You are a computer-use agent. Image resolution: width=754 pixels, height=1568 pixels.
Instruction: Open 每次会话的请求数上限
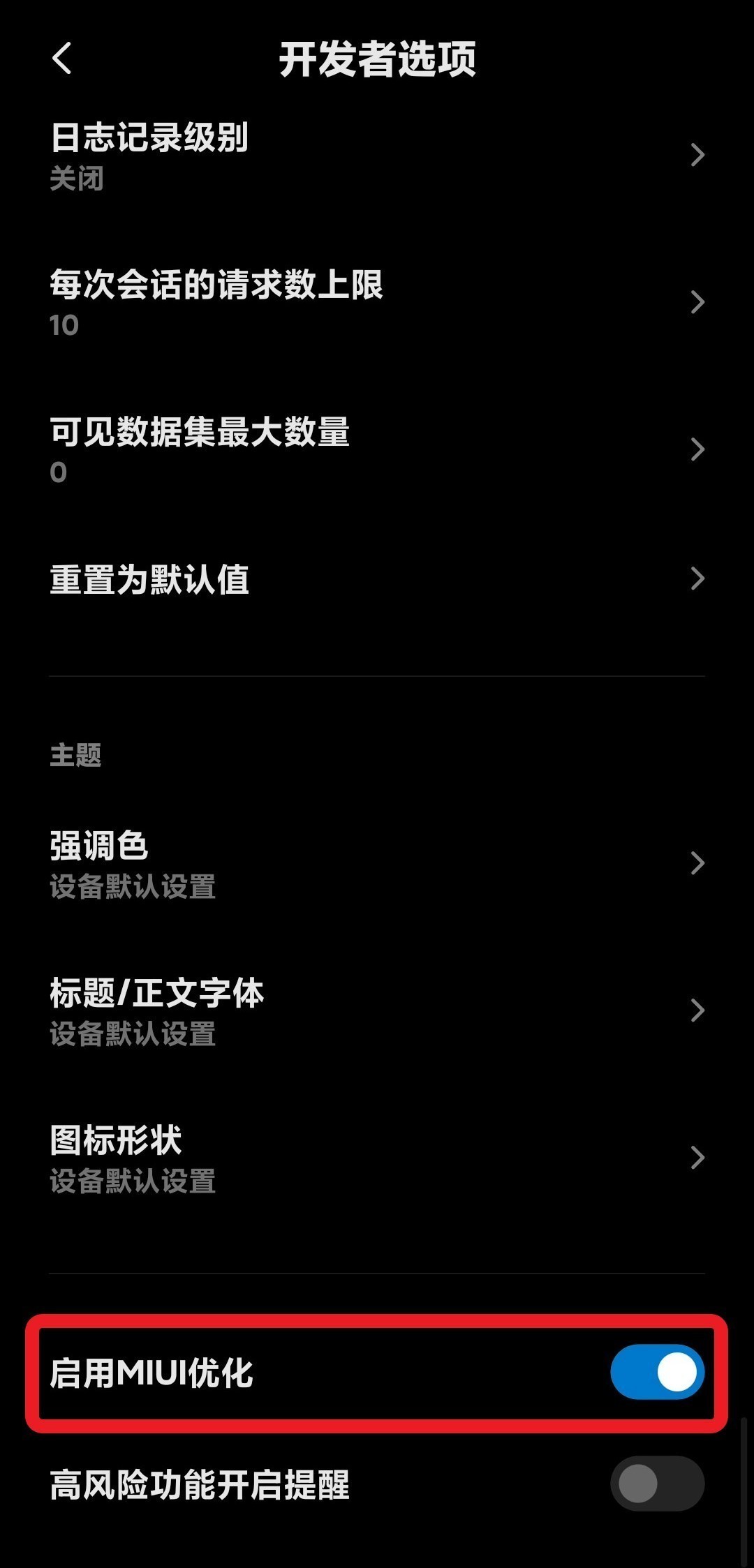[377, 303]
